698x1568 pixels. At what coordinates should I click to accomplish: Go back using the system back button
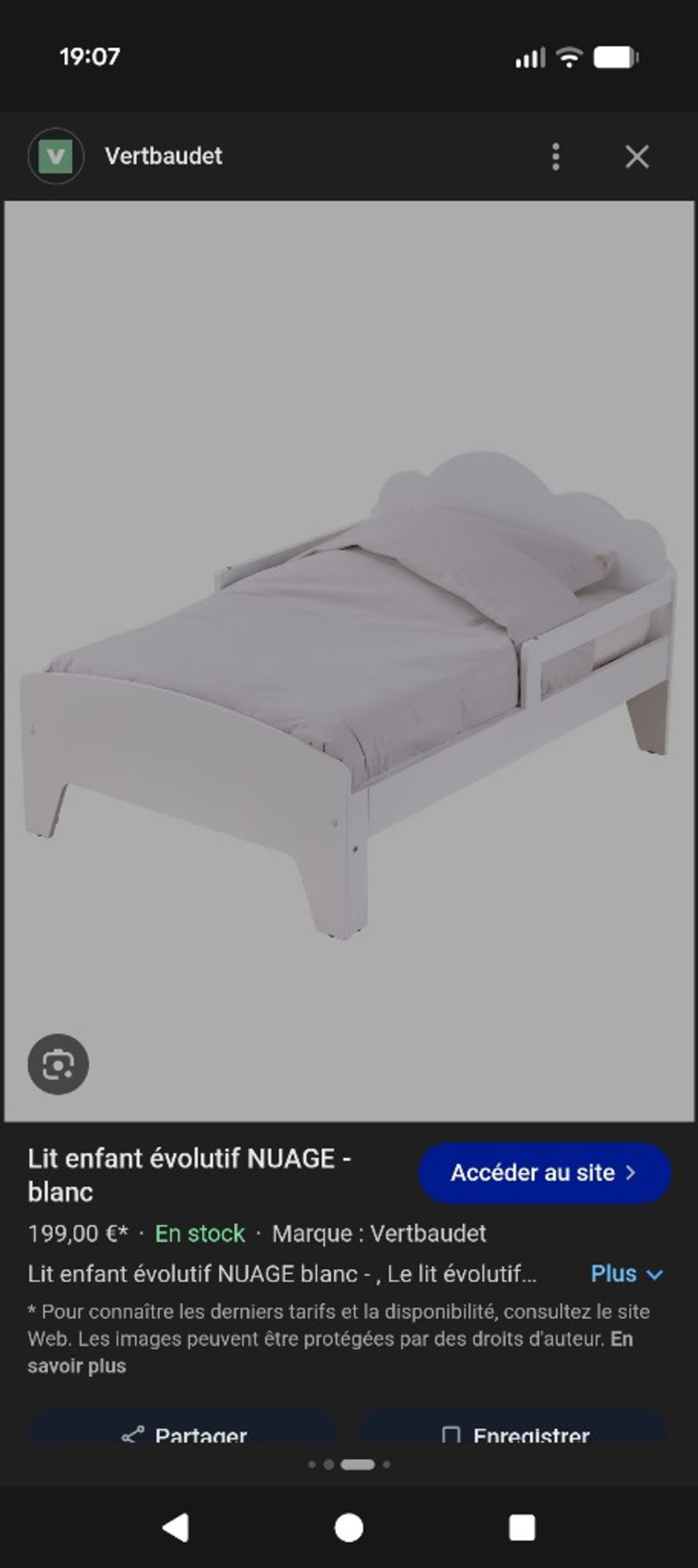point(175,1528)
